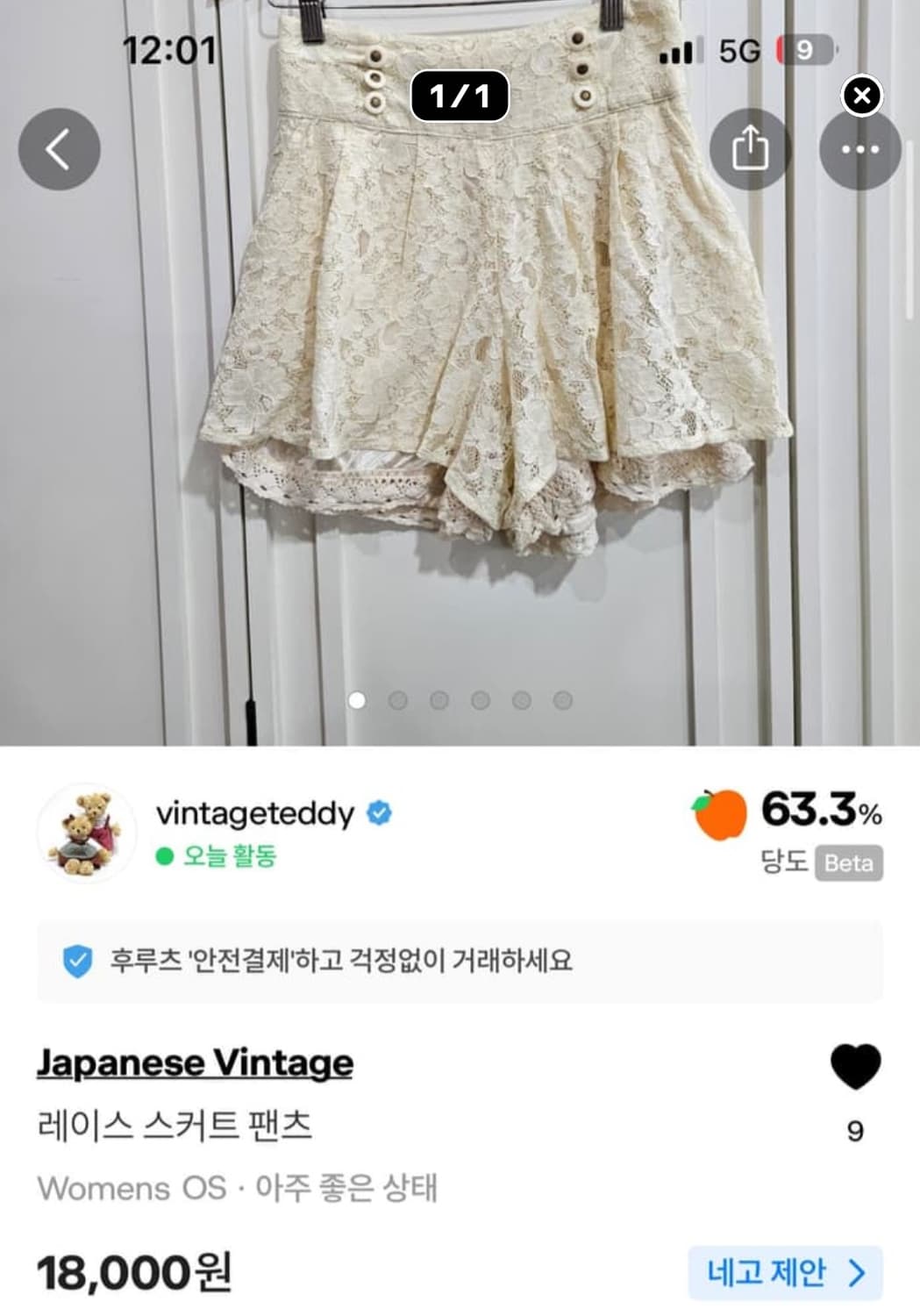Open the share sheet icon
The width and height of the screenshot is (920, 1316).
click(x=752, y=147)
